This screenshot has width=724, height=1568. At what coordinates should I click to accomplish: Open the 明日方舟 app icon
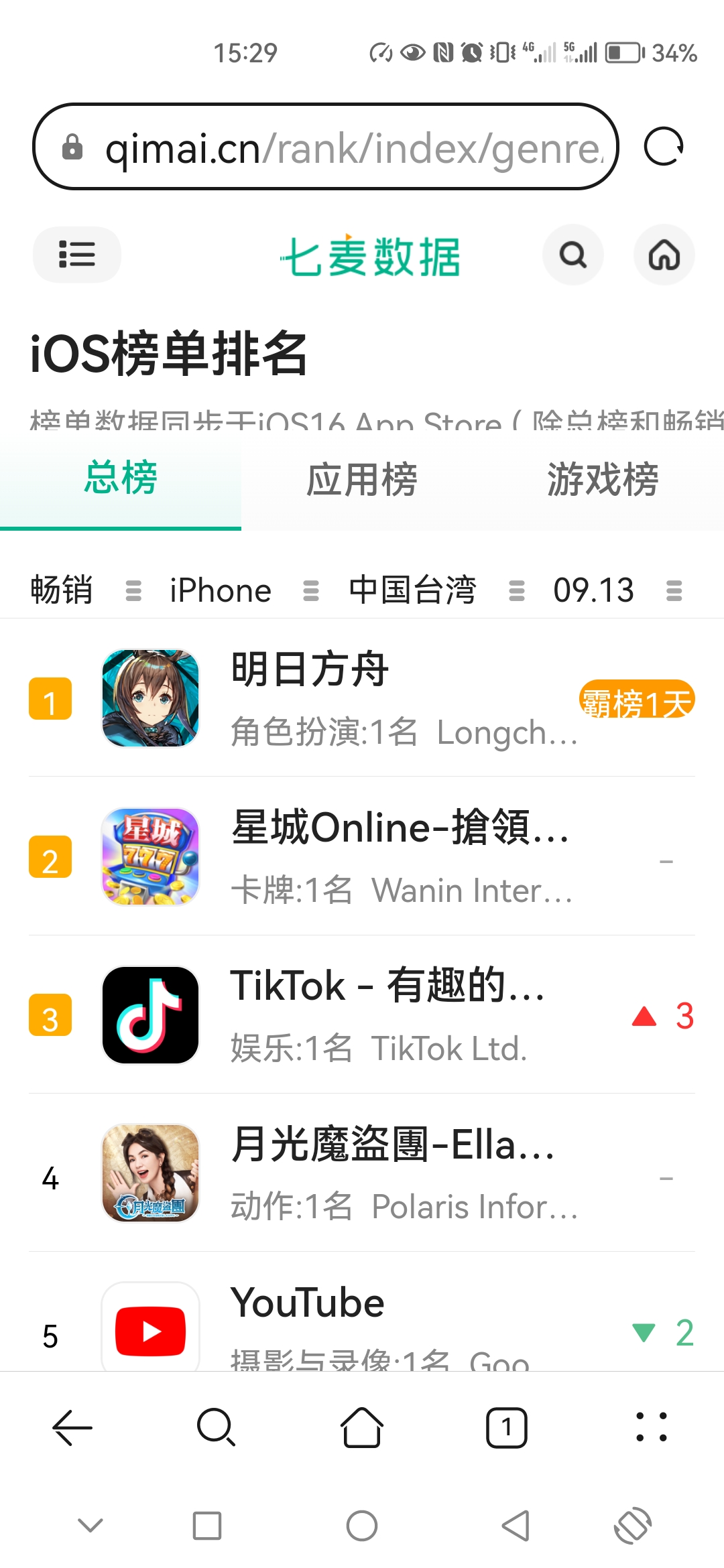pyautogui.click(x=150, y=698)
